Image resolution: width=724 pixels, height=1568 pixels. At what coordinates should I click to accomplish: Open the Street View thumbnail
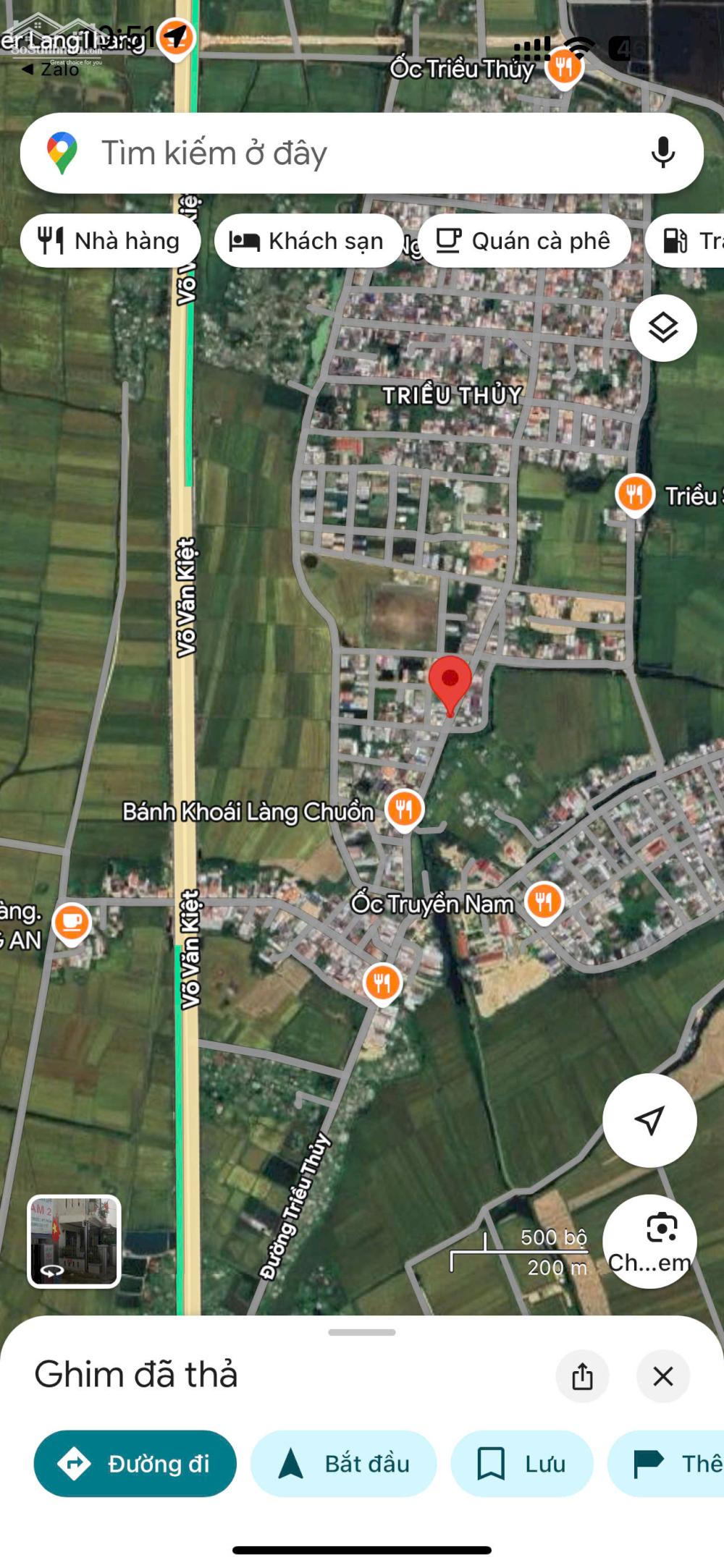pos(74,1241)
